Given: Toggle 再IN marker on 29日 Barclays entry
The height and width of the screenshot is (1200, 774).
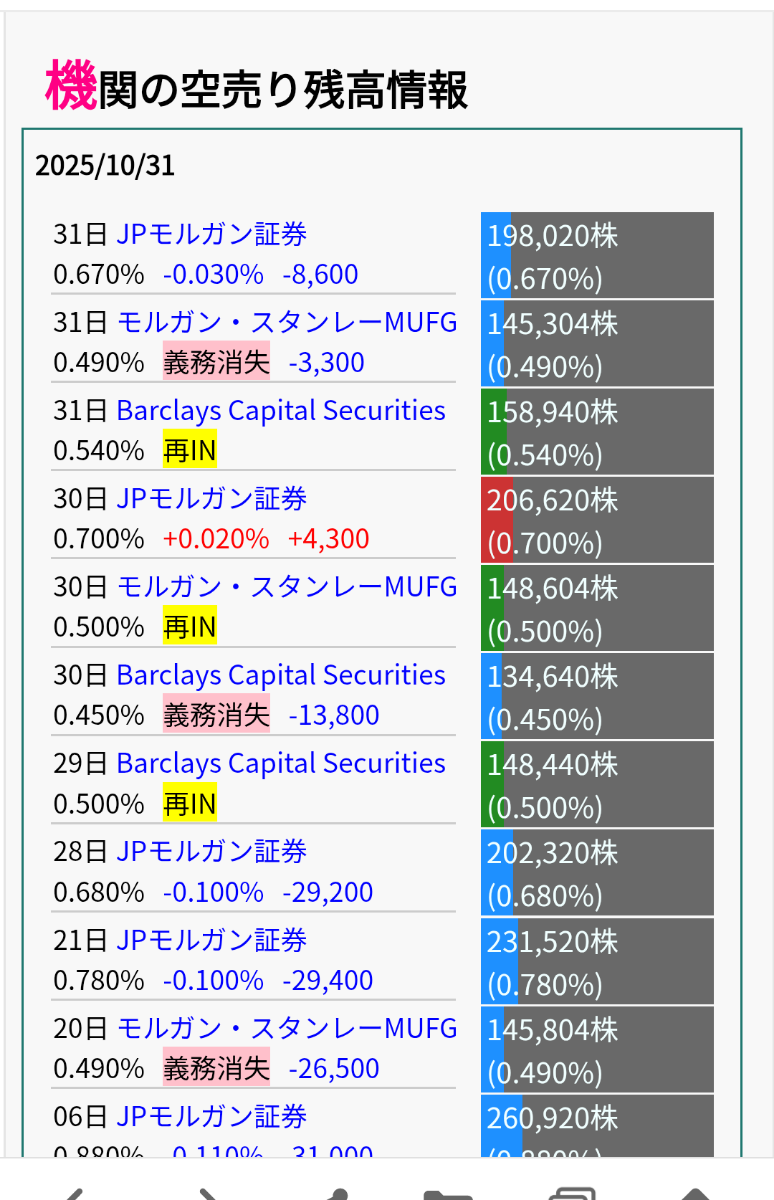Looking at the screenshot, I should pyautogui.click(x=188, y=803).
